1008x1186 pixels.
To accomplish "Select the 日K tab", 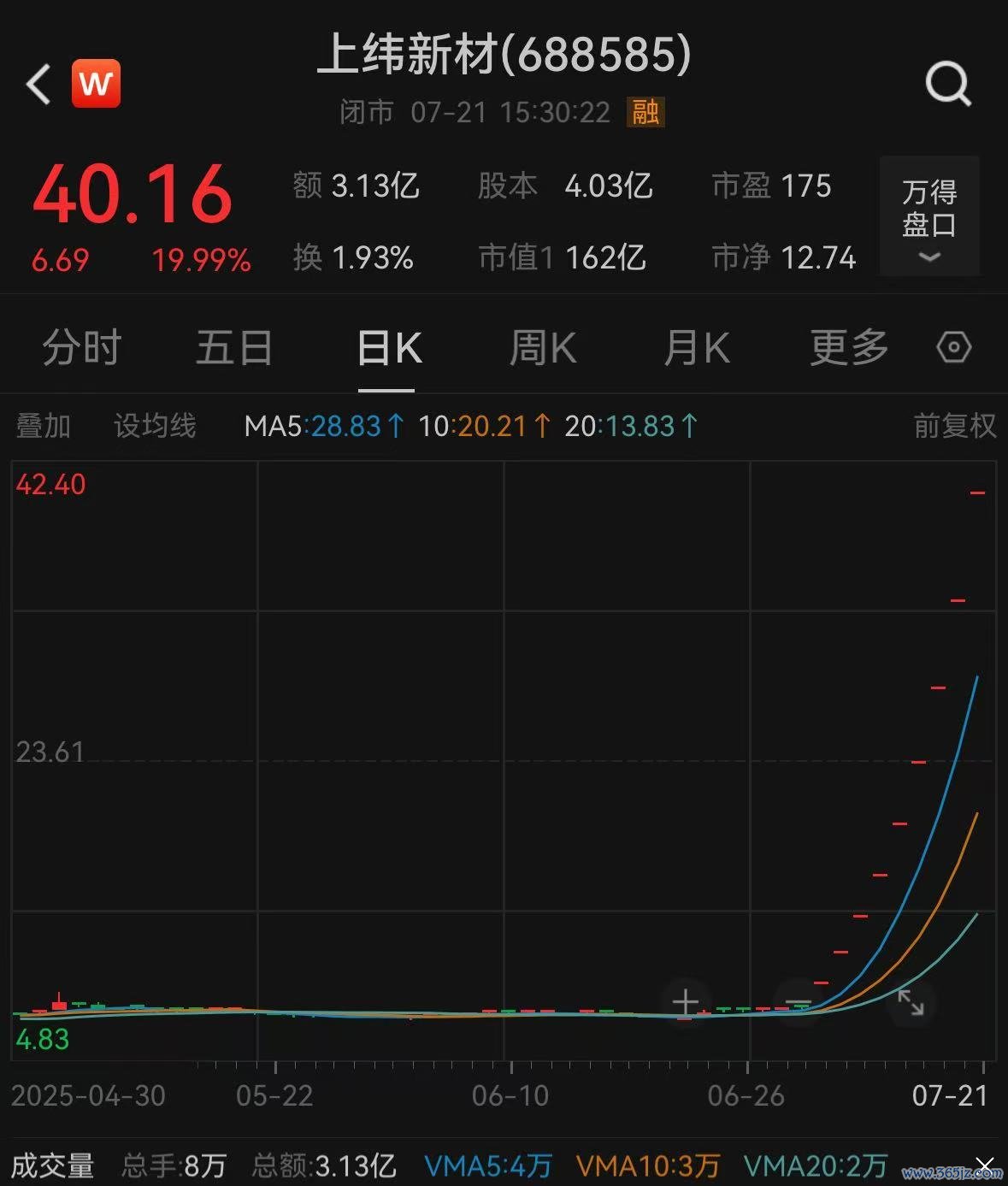I will point(388,348).
